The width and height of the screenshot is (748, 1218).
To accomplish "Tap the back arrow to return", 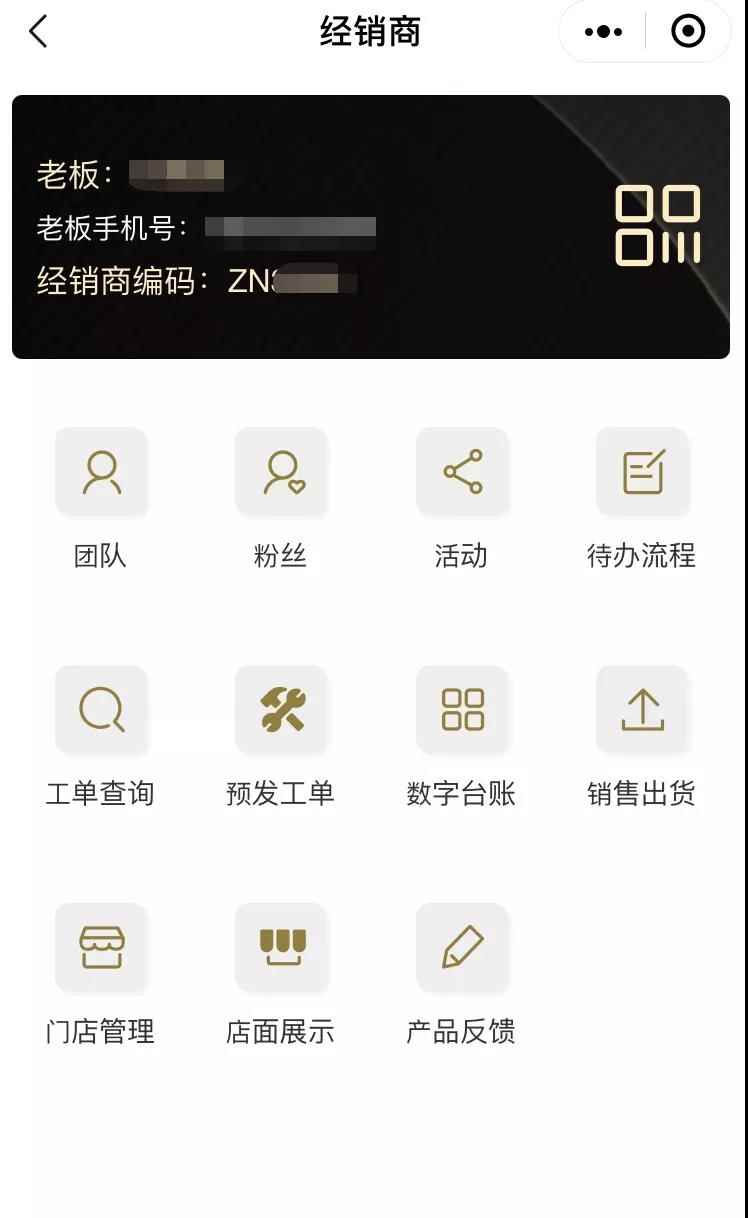I will (38, 31).
